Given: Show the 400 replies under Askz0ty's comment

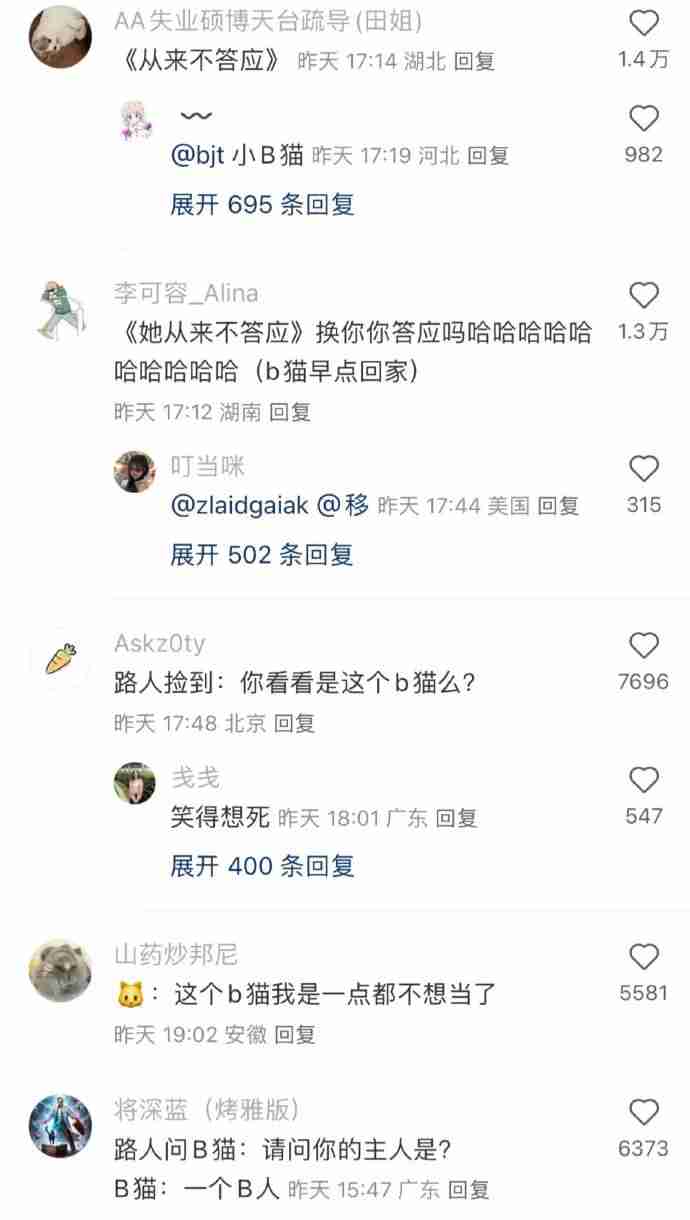Looking at the screenshot, I should 262,866.
